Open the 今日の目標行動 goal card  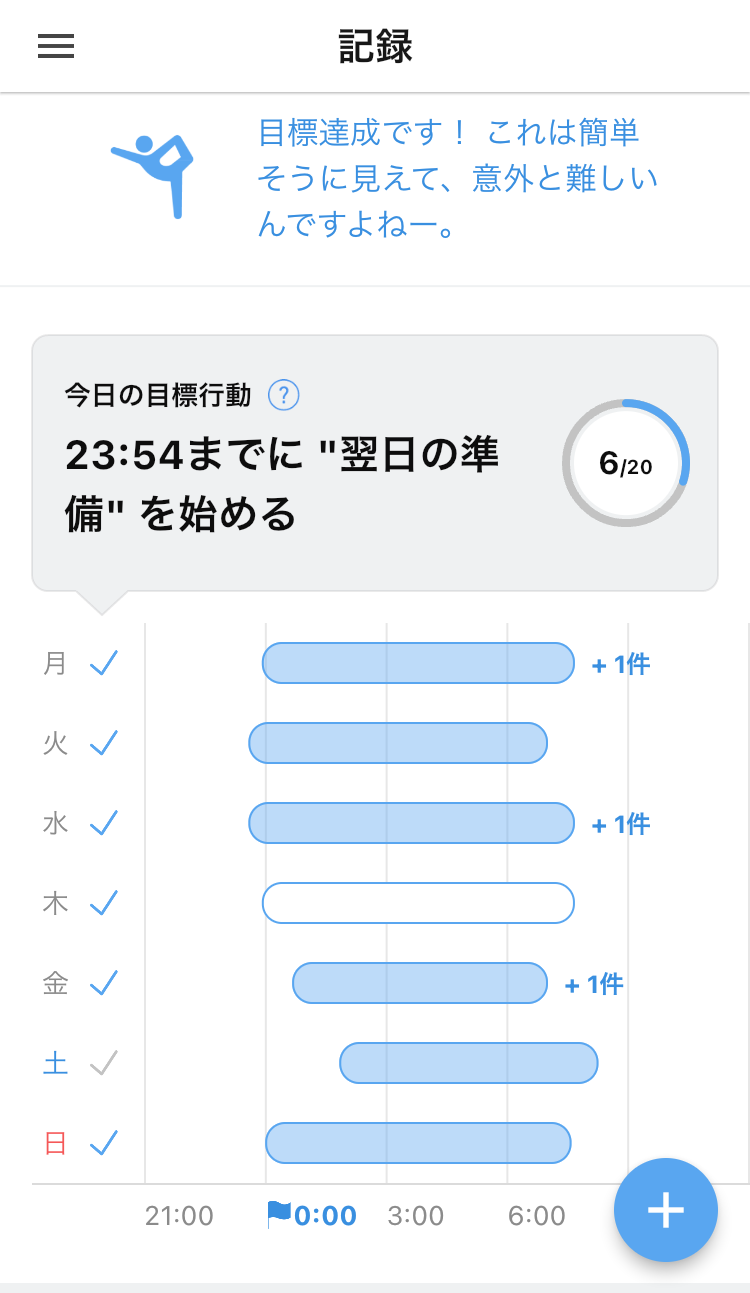(375, 463)
